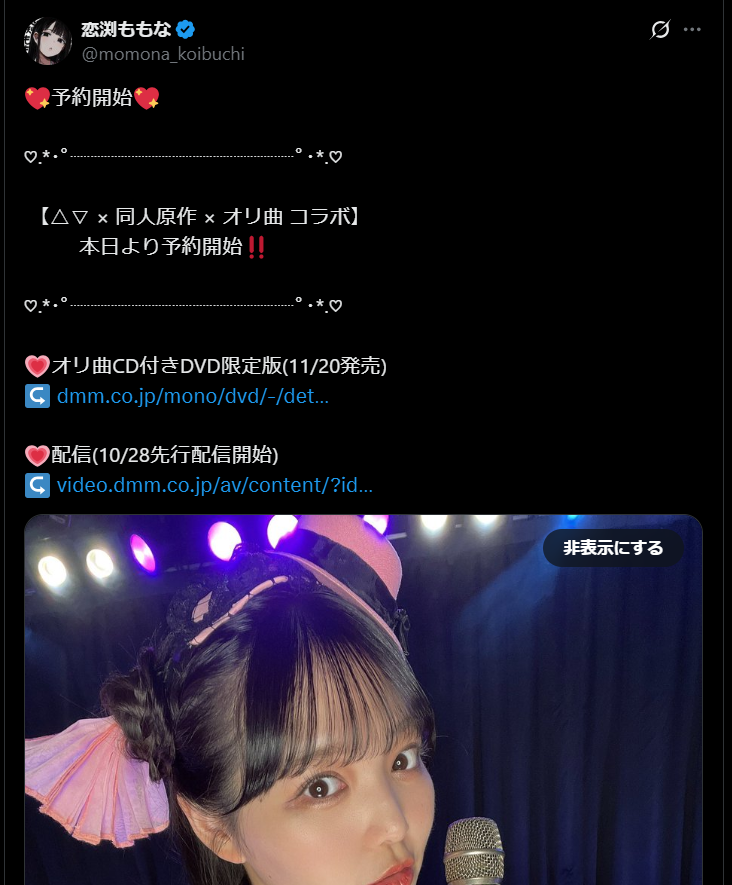Tap the Grok icon beside the menu
Image resolution: width=732 pixels, height=885 pixels.
pyautogui.click(x=660, y=30)
